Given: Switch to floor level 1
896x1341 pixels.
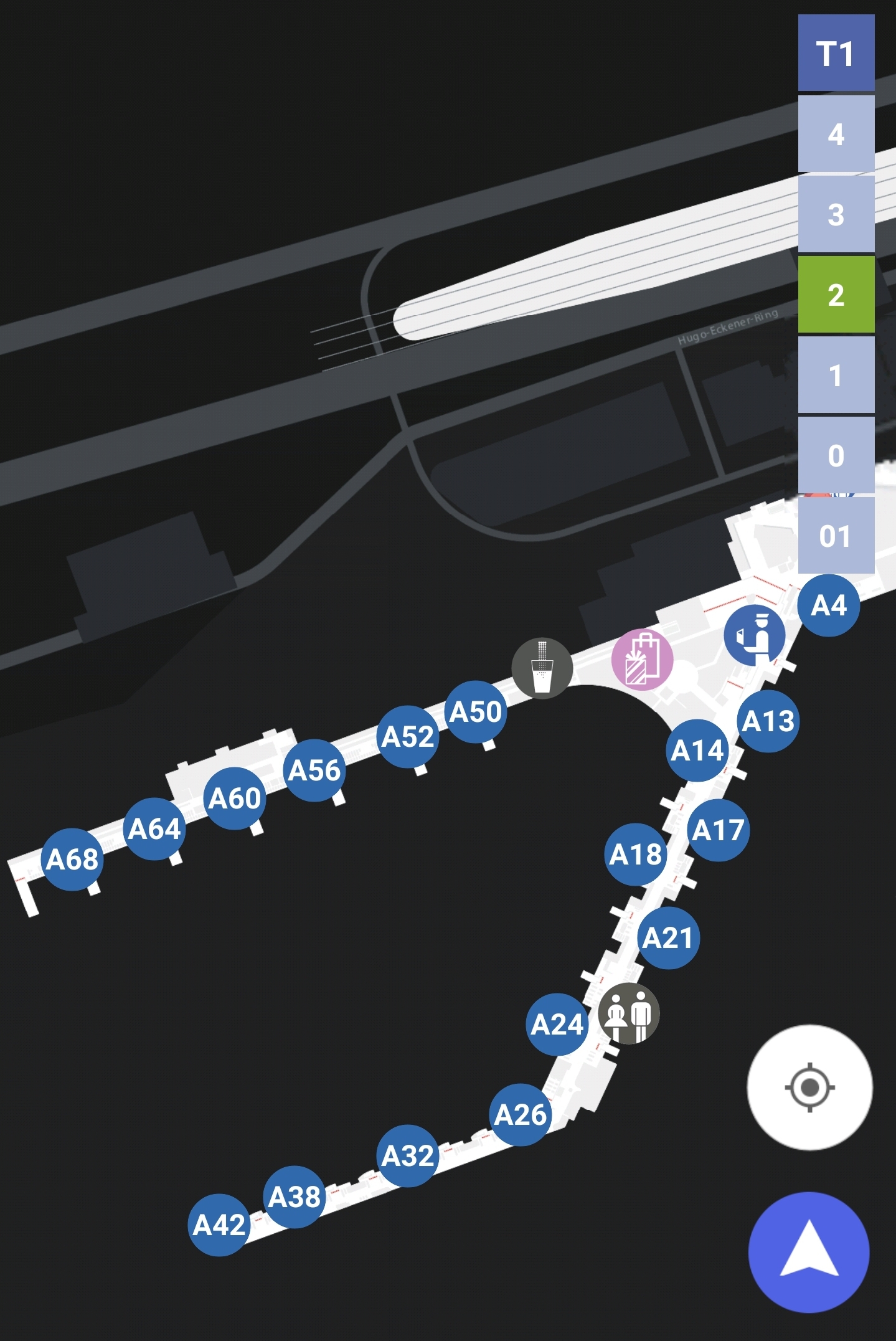Looking at the screenshot, I should [836, 375].
